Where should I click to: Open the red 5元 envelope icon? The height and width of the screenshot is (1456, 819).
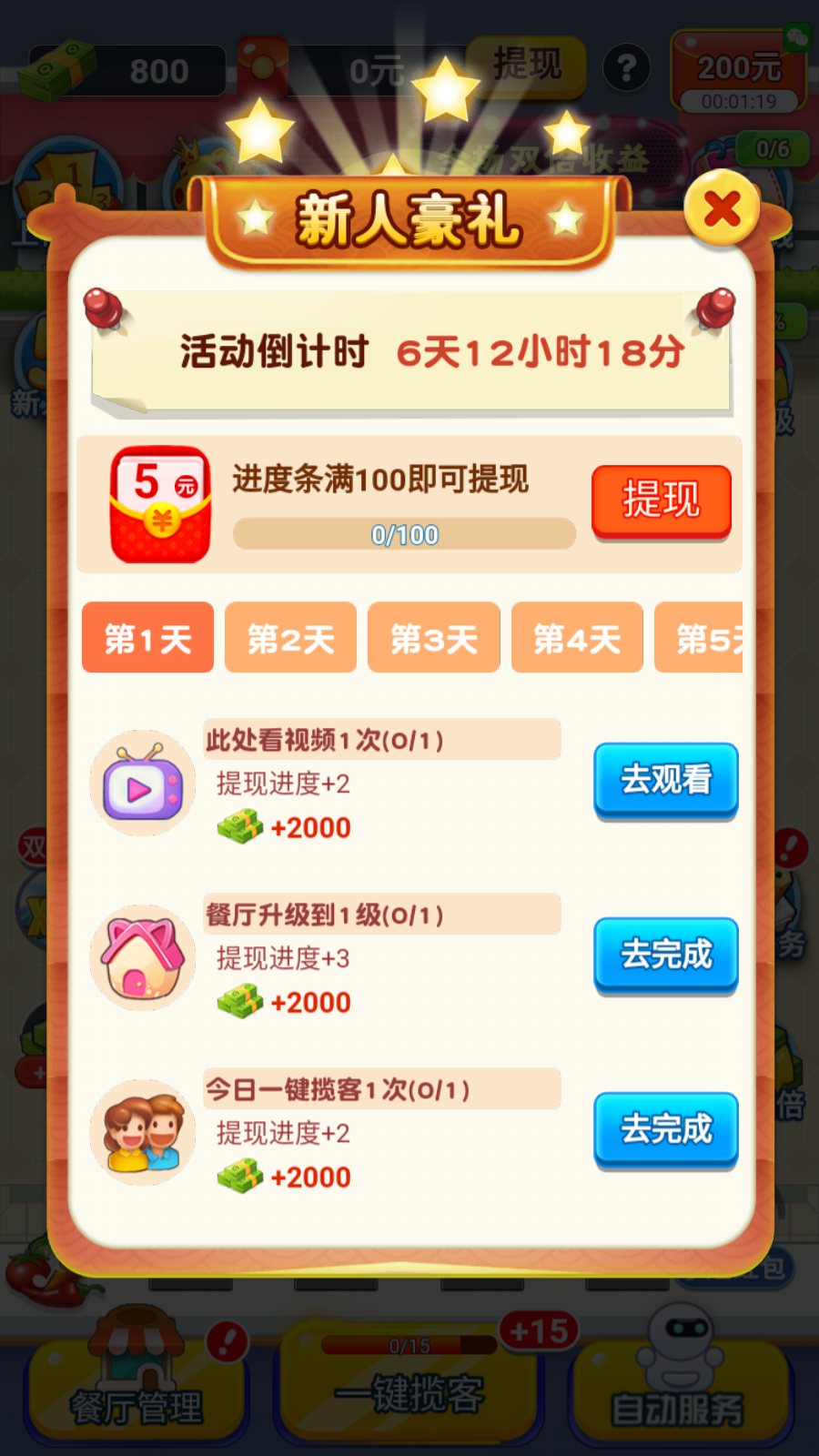coord(159,503)
